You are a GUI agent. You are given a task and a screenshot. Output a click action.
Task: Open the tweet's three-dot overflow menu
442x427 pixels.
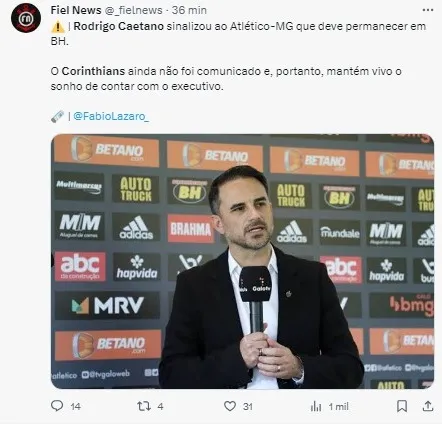(428, 10)
